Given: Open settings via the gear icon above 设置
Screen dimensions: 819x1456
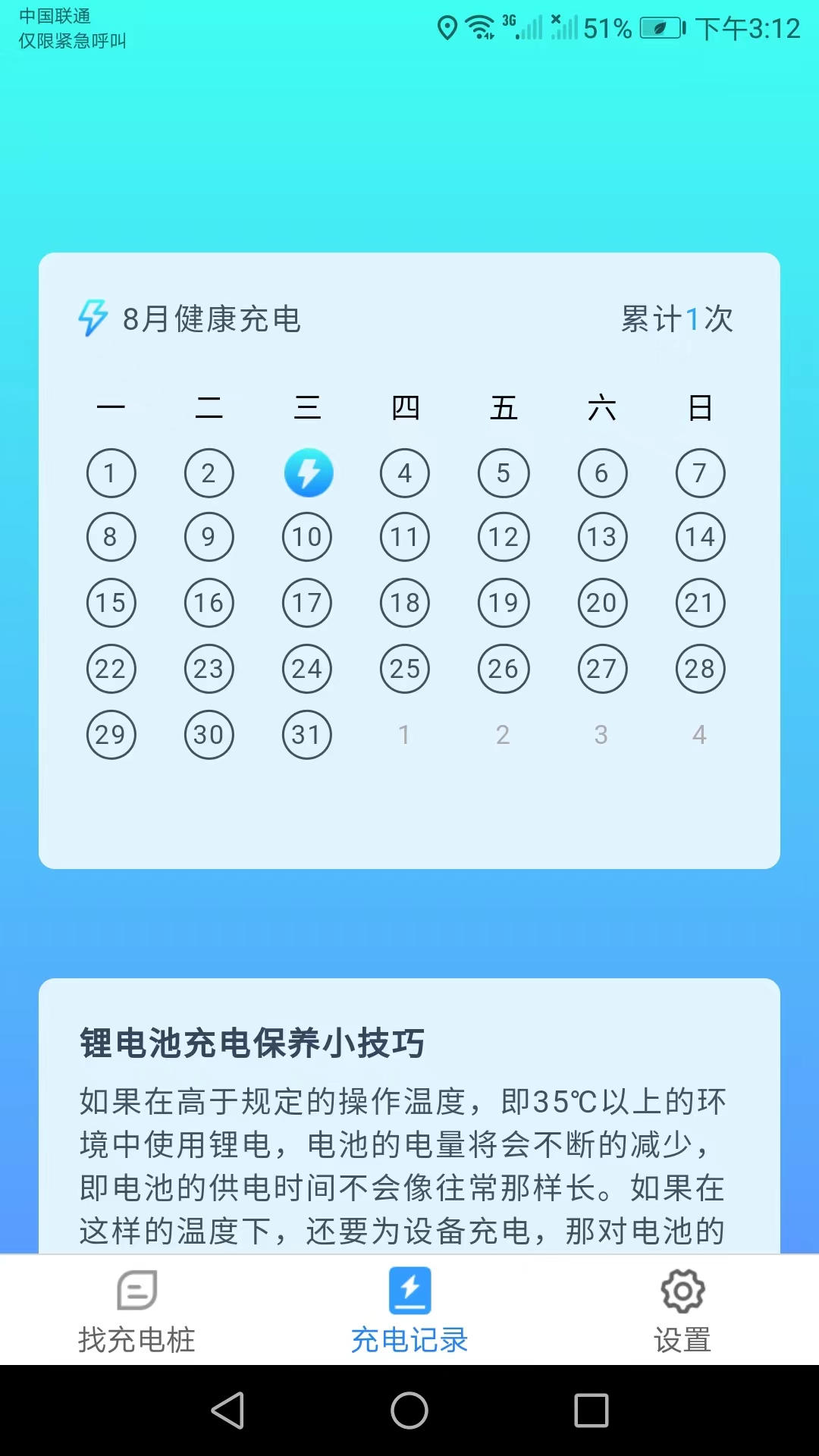Looking at the screenshot, I should click(x=681, y=1289).
